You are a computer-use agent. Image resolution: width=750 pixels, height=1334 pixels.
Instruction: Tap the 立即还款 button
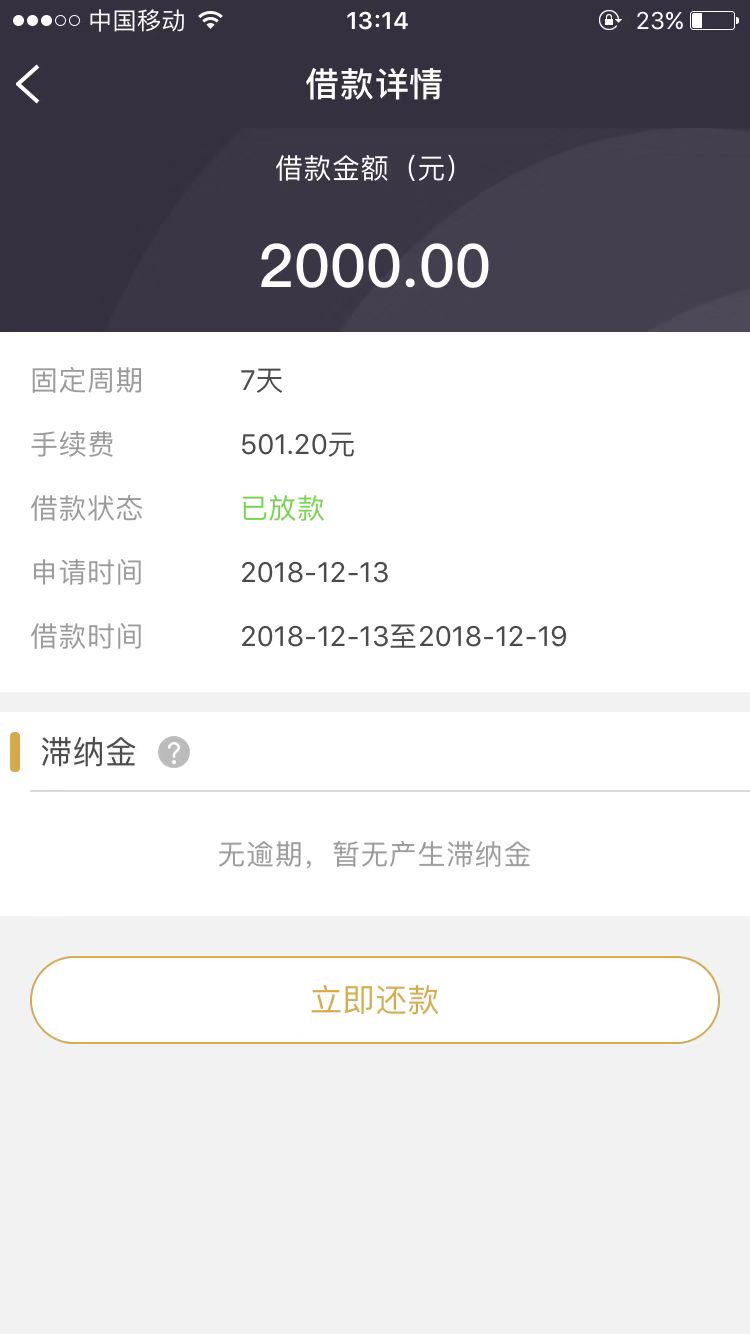pyautogui.click(x=375, y=1000)
